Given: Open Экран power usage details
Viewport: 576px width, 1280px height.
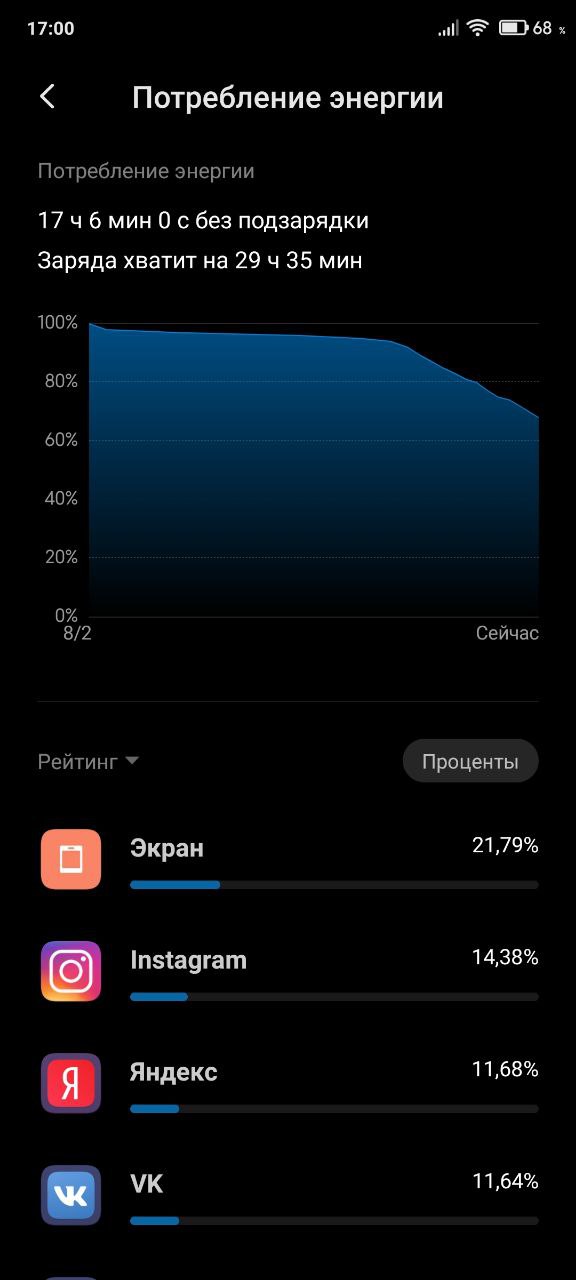Looking at the screenshot, I should click(x=288, y=859).
